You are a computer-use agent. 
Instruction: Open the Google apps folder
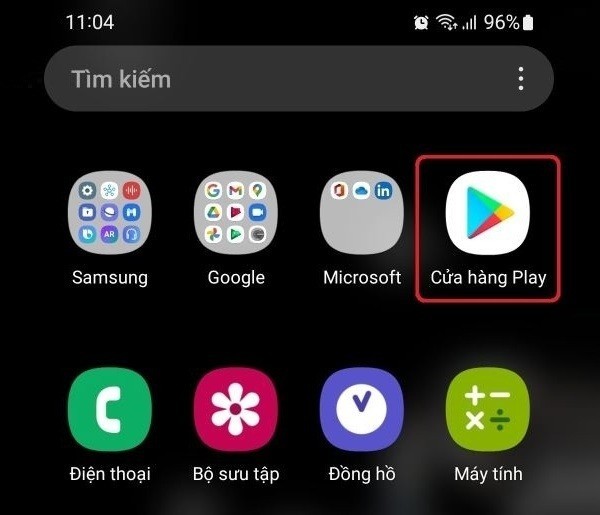[x=236, y=214]
